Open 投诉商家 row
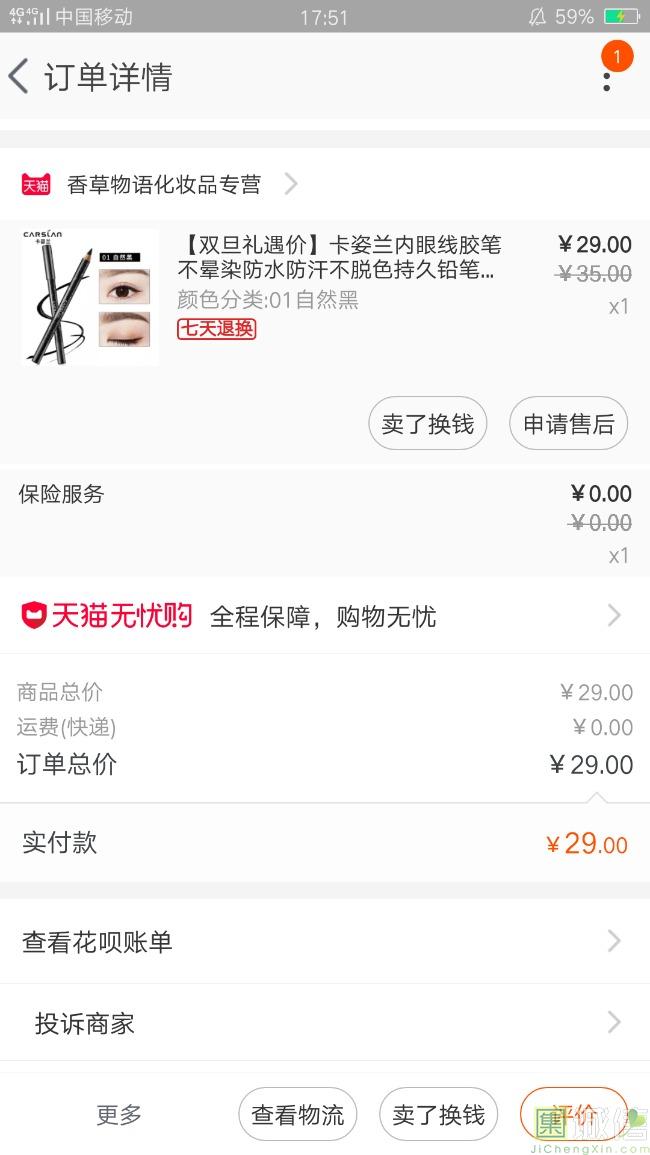Screen dimensions: 650x1155 (324, 1023)
